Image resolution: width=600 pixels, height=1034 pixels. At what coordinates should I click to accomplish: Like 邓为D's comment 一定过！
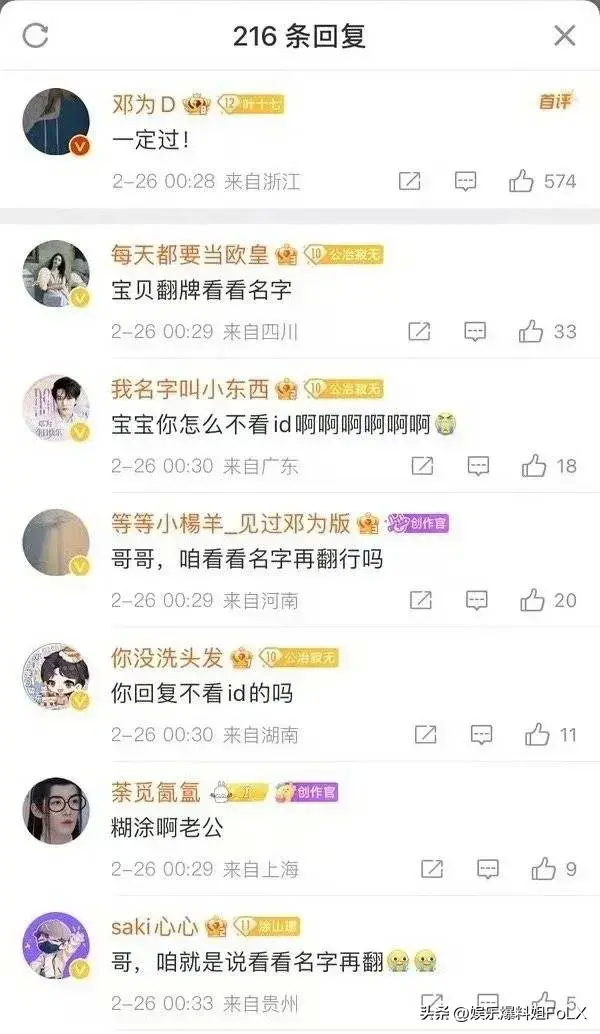click(523, 181)
